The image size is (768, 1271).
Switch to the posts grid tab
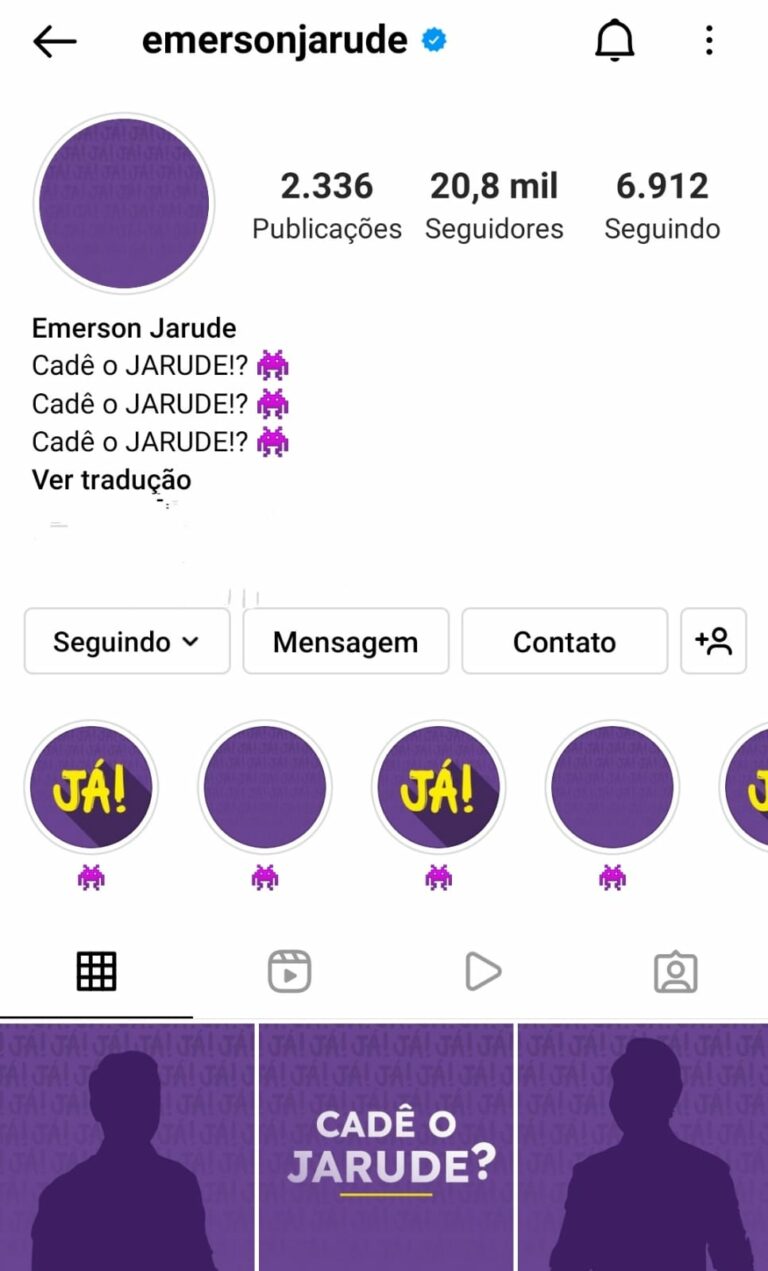[95, 970]
